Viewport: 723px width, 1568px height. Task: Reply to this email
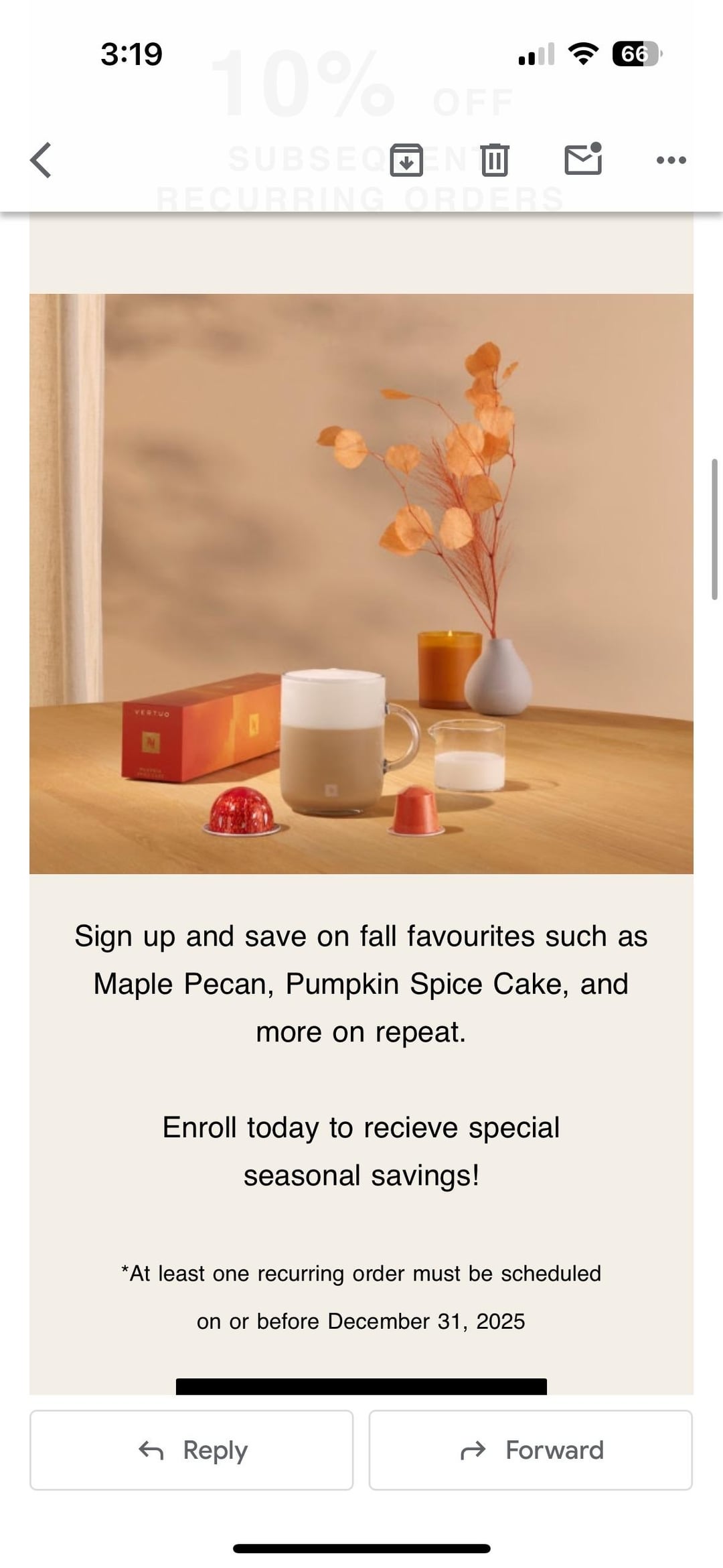191,1450
